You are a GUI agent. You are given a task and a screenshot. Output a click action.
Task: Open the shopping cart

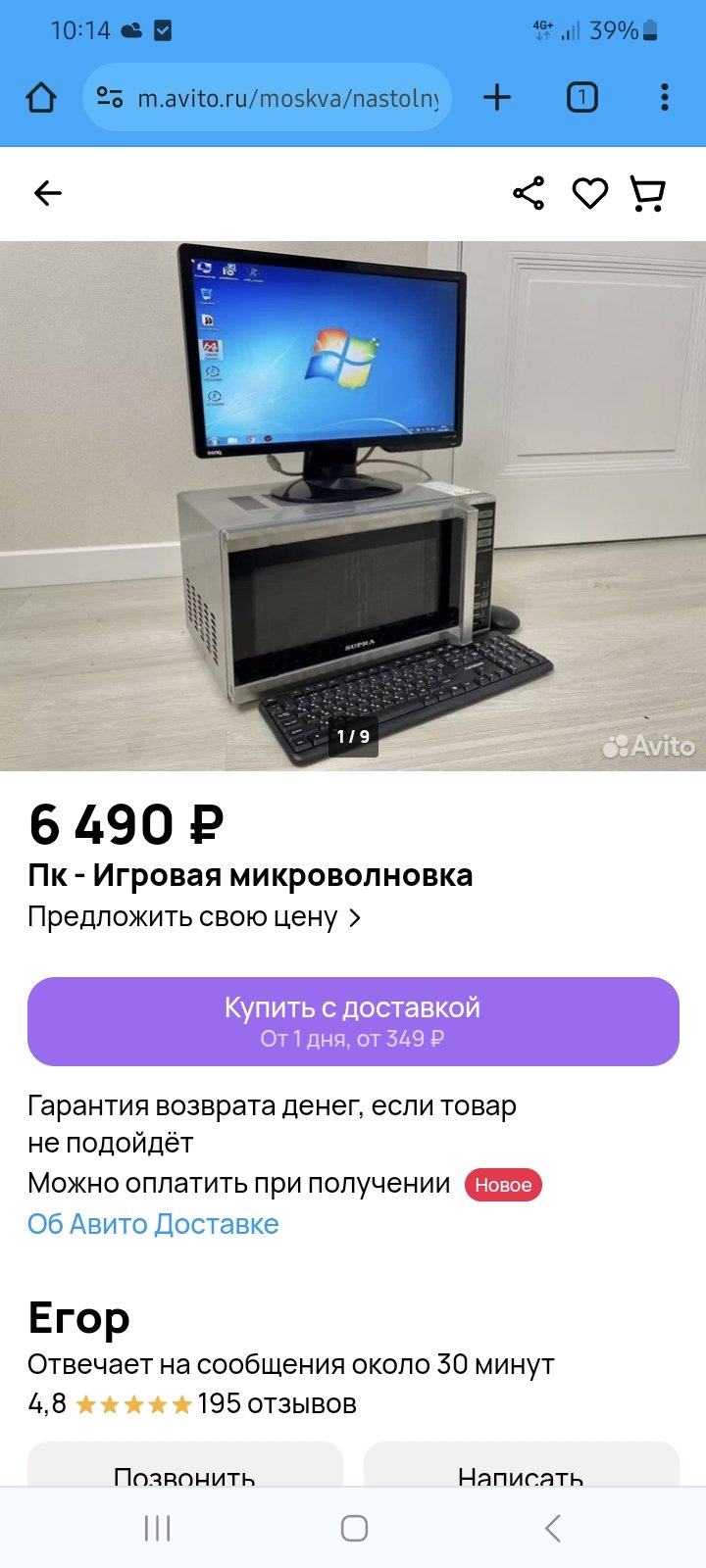(x=647, y=193)
